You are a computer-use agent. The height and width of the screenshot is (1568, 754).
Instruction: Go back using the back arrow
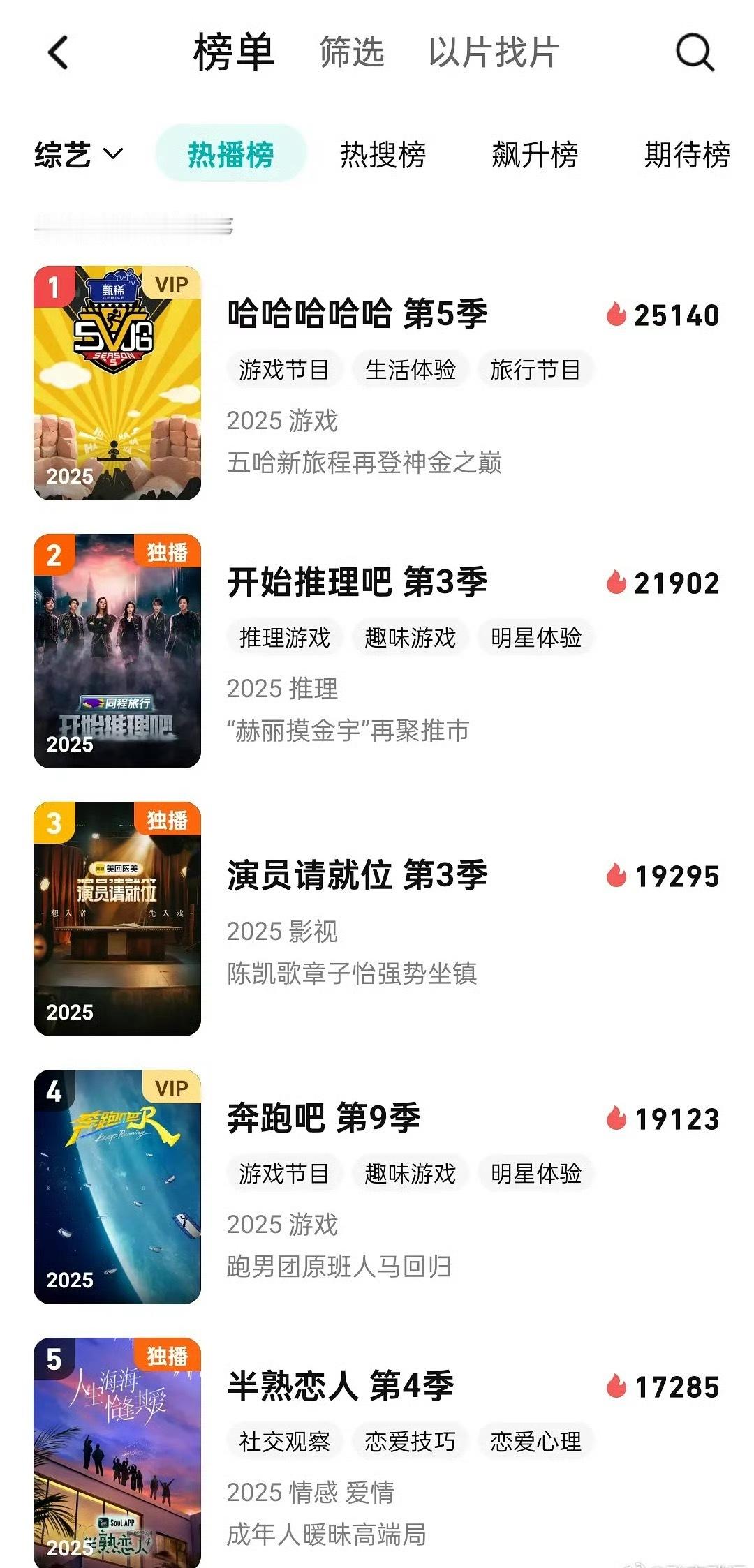(x=59, y=52)
